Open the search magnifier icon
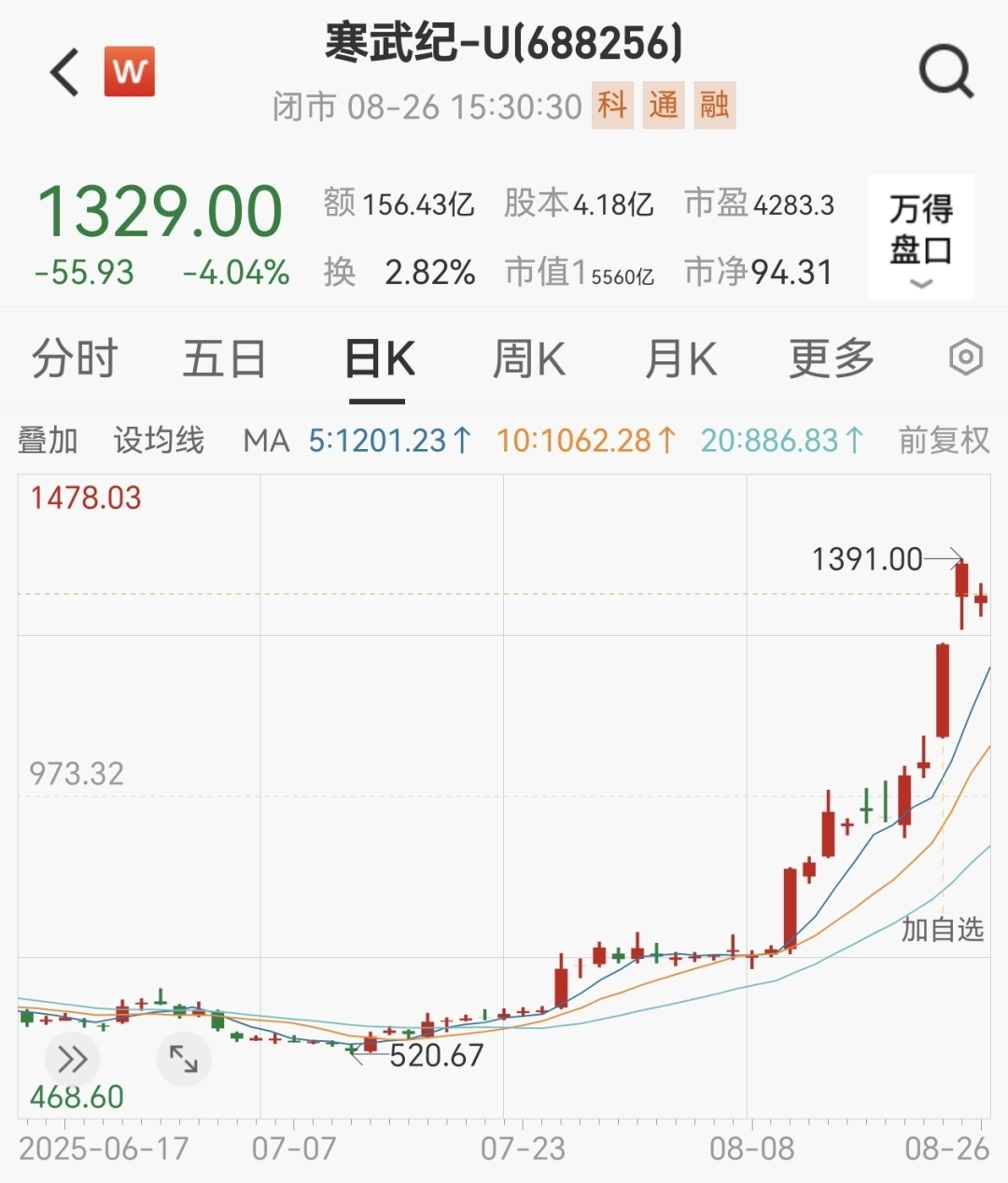The height and width of the screenshot is (1183, 1008). (945, 73)
